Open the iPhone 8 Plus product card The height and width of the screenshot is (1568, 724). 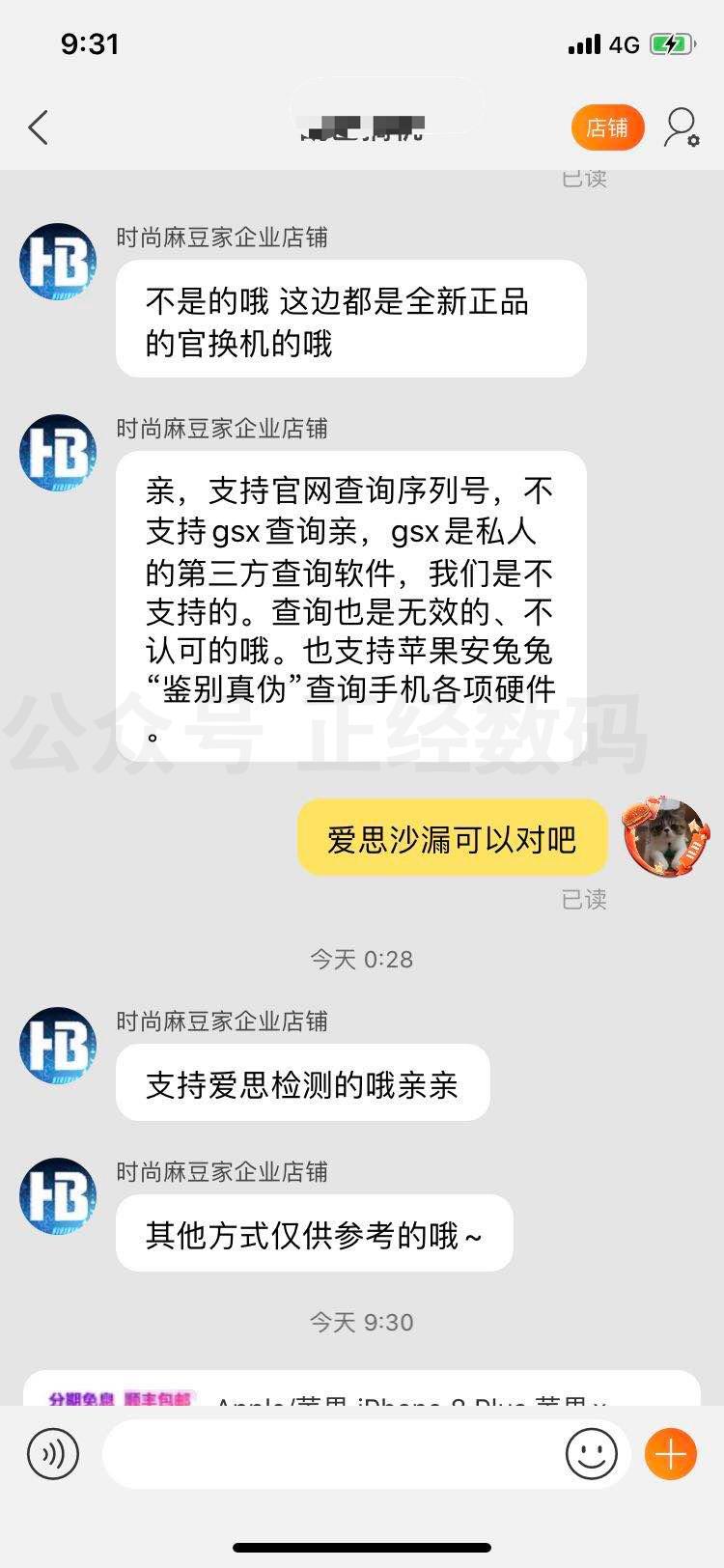point(361,1390)
